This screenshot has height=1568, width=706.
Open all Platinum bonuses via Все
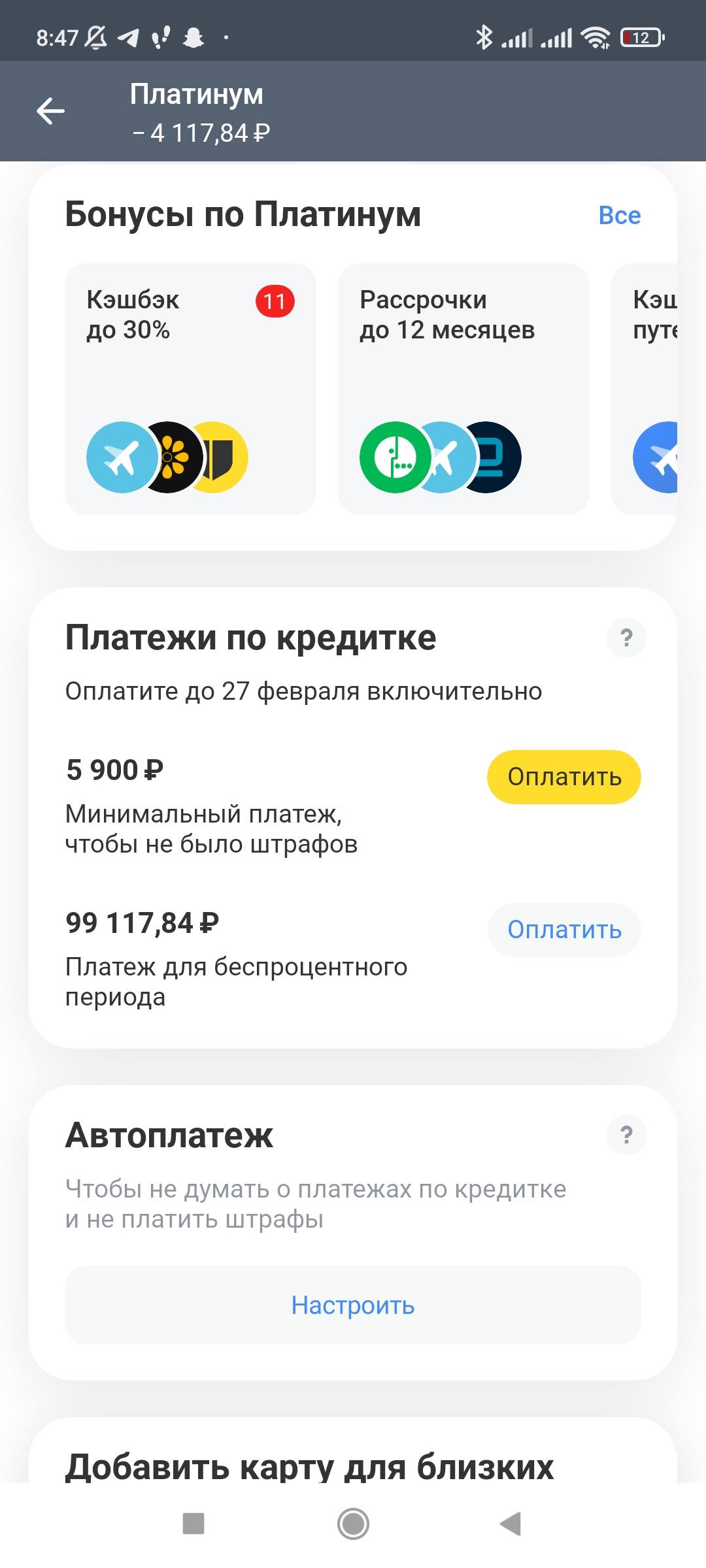[619, 216]
